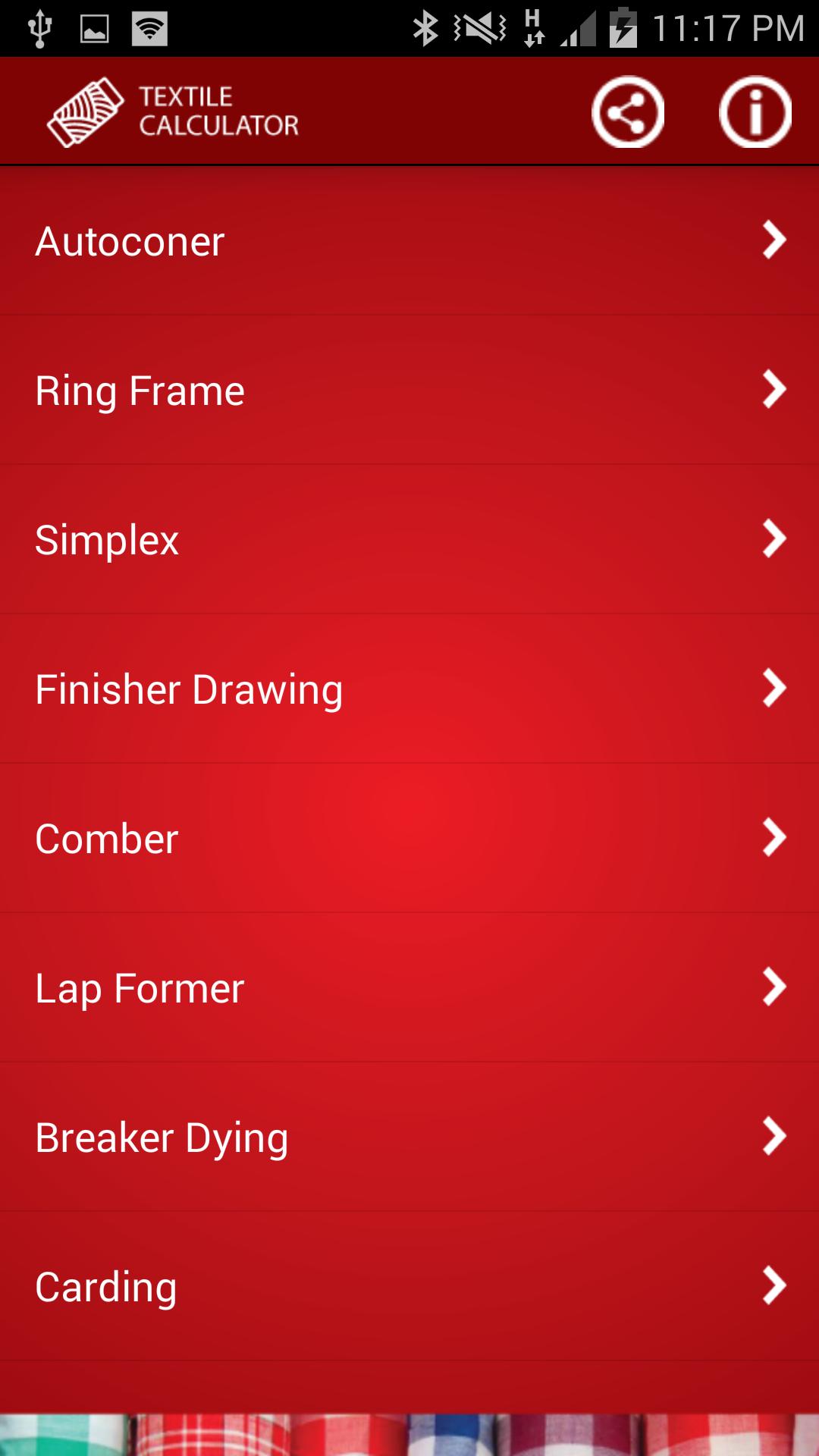Open the Share function
Image resolution: width=819 pixels, height=1456 pixels.
coord(627,111)
